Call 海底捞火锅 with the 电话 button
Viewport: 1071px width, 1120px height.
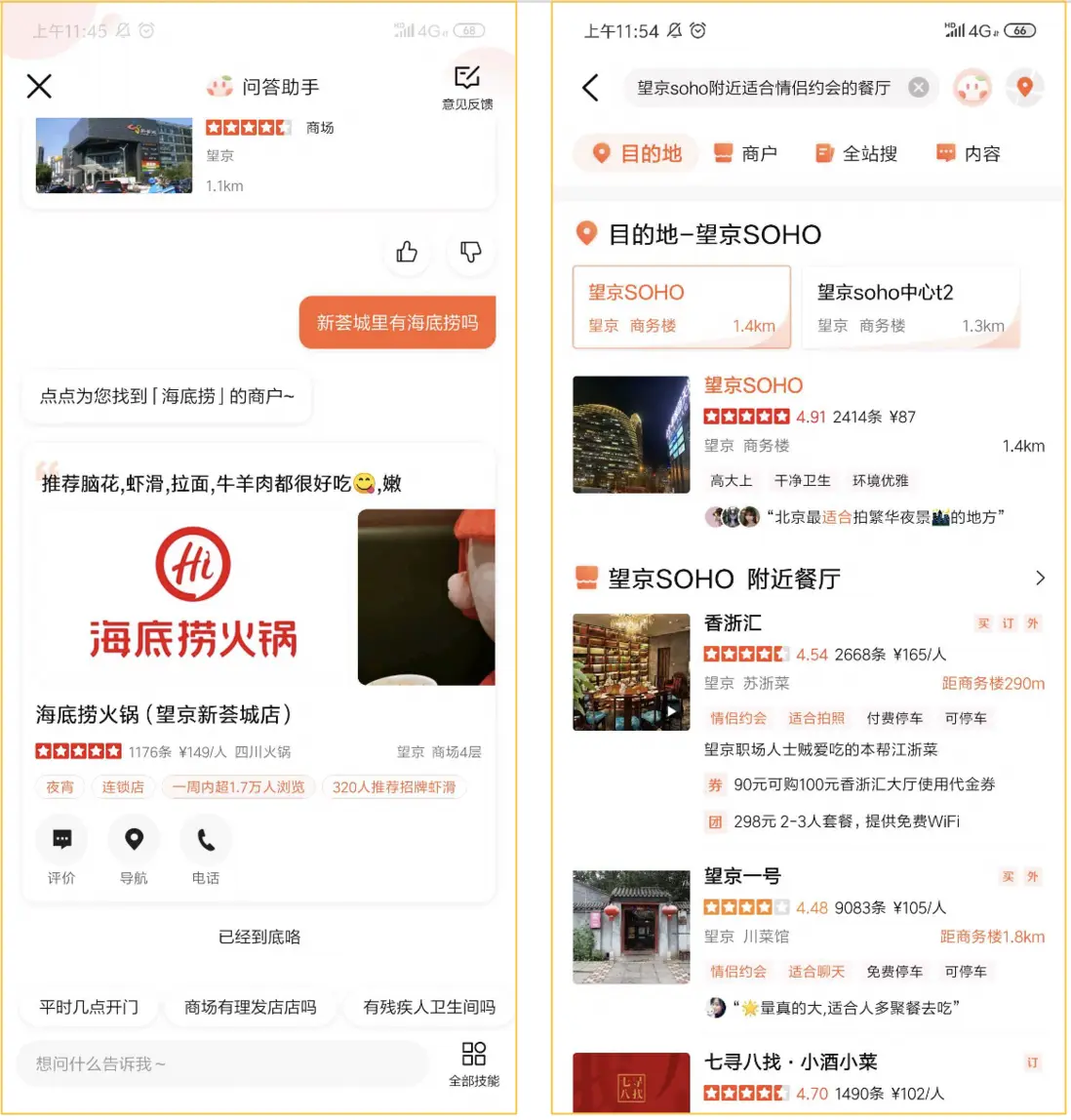pos(206,849)
